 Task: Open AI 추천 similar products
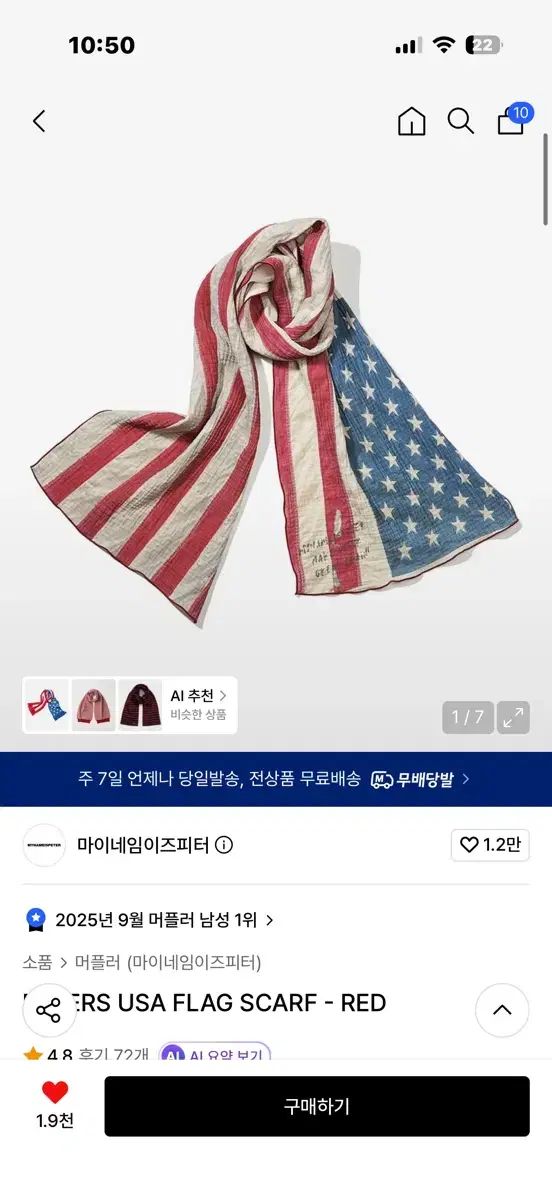point(198,705)
